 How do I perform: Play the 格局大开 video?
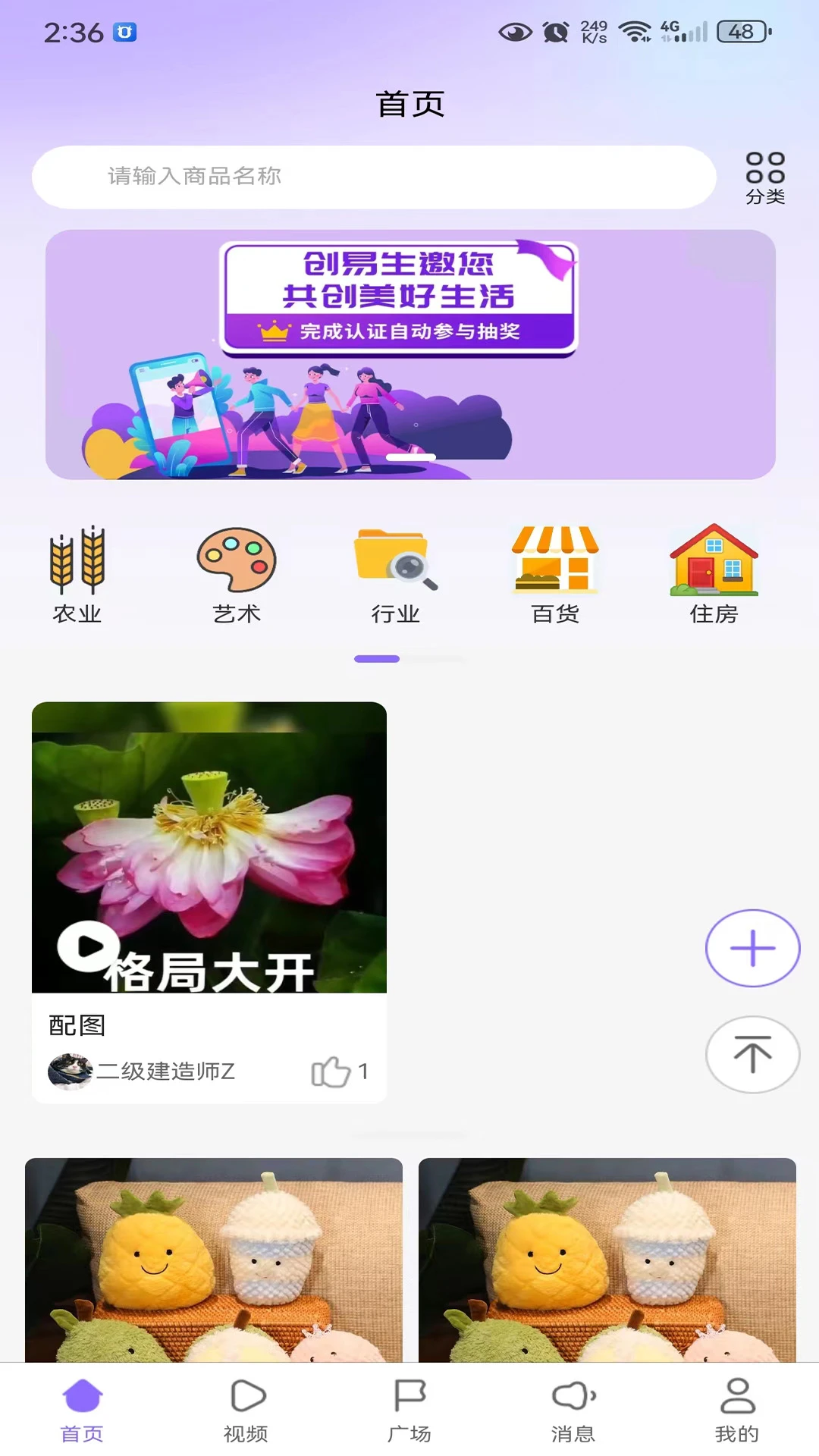tap(88, 944)
